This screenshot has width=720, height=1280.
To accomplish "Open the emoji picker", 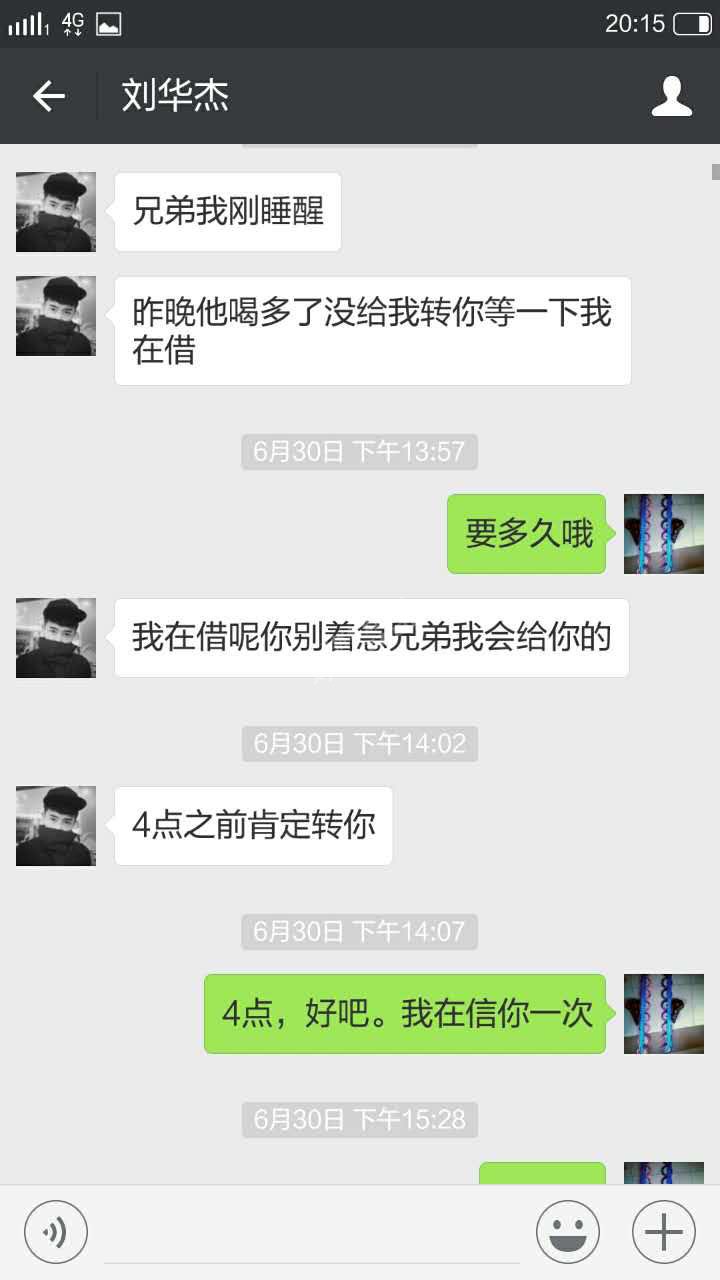I will [x=568, y=1232].
